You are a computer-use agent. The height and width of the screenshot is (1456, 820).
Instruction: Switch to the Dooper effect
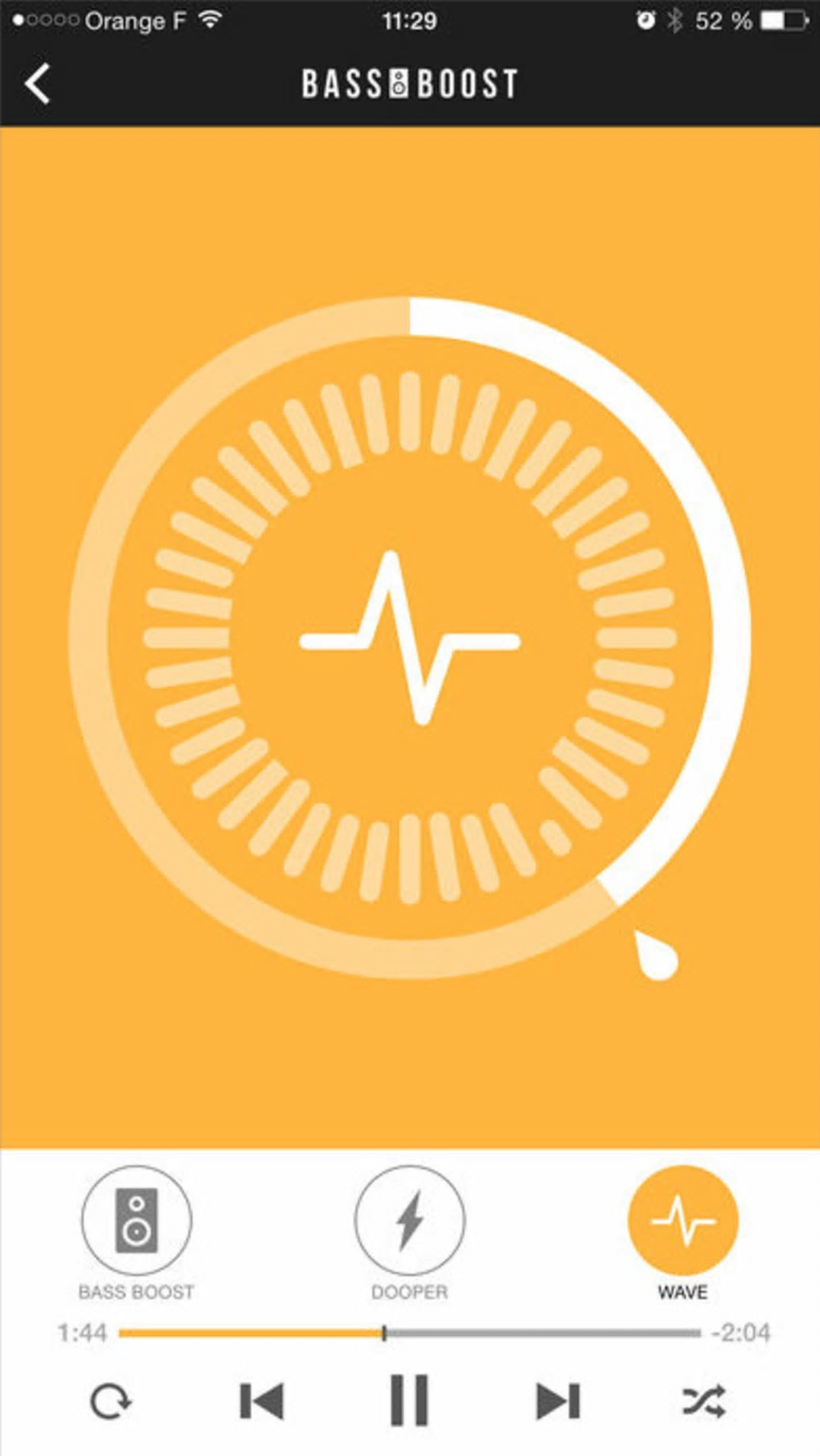410,1220
